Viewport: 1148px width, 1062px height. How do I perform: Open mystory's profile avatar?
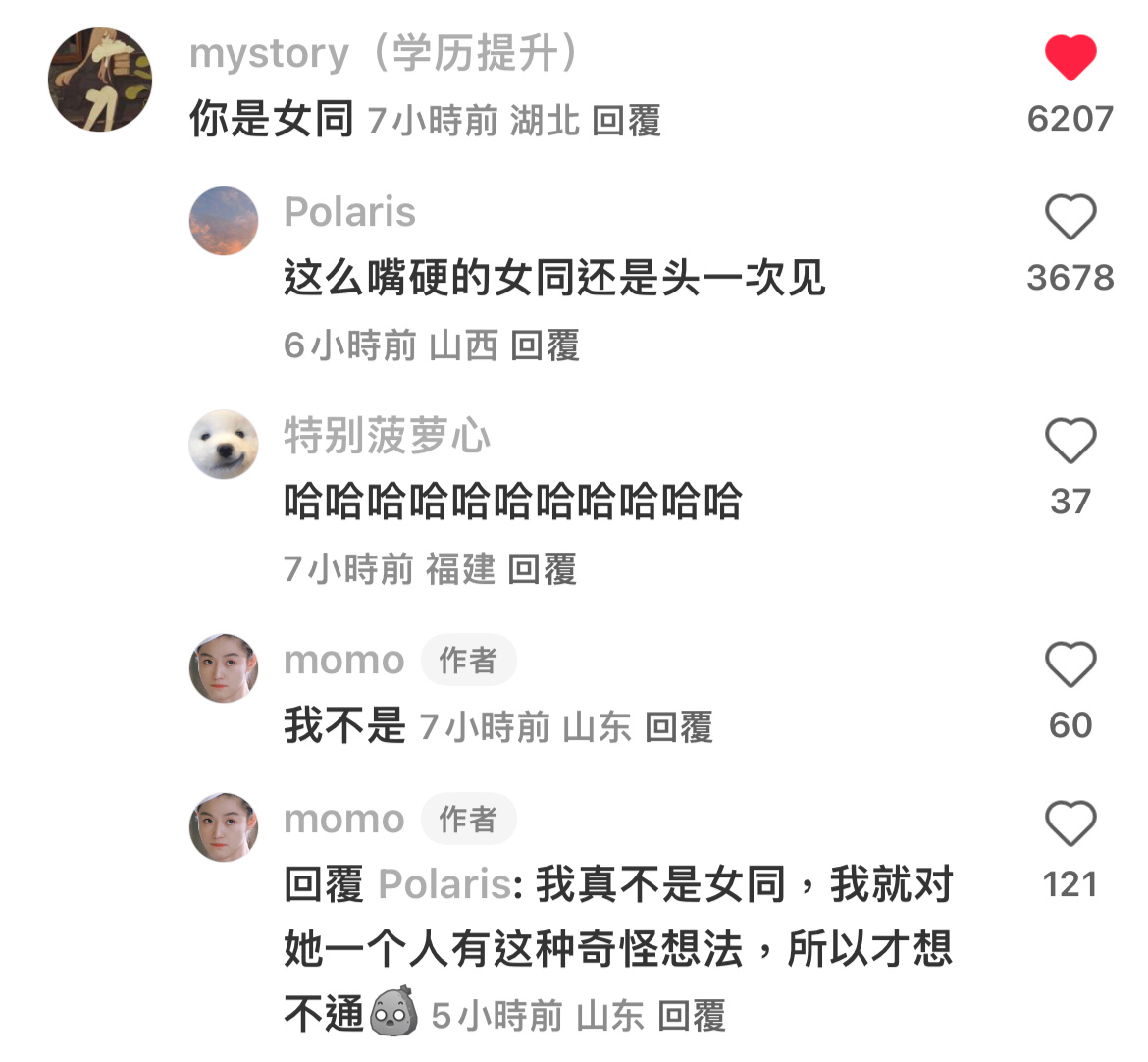pyautogui.click(x=100, y=80)
